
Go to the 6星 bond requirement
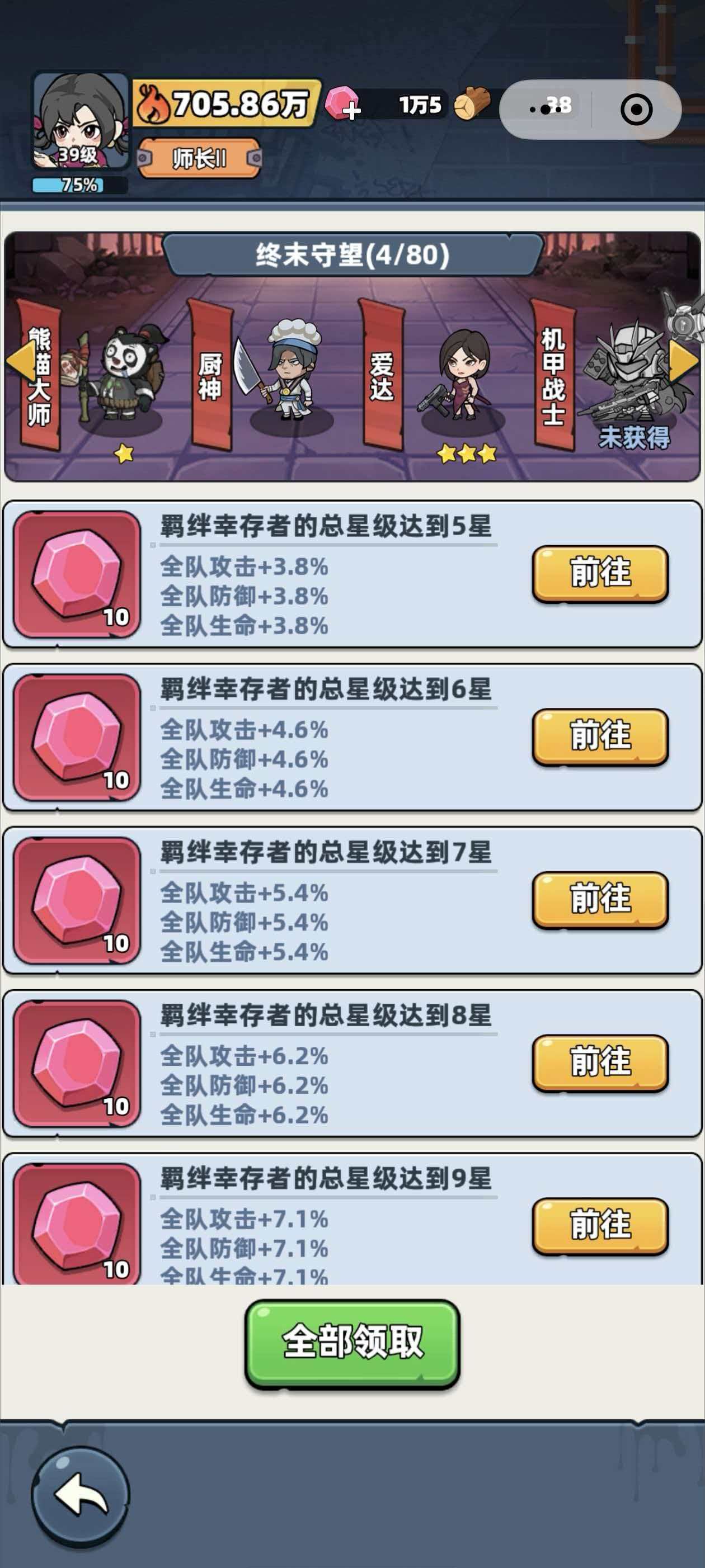pyautogui.click(x=600, y=736)
